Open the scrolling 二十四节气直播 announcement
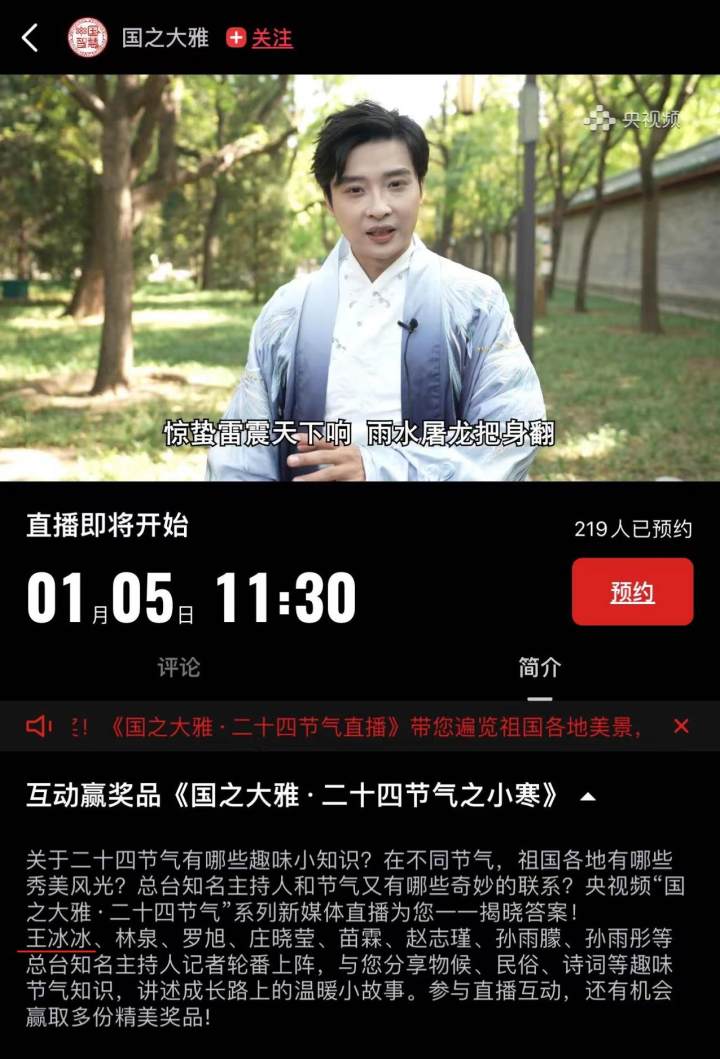Screen dimensions: 720x1059 pos(370,727)
